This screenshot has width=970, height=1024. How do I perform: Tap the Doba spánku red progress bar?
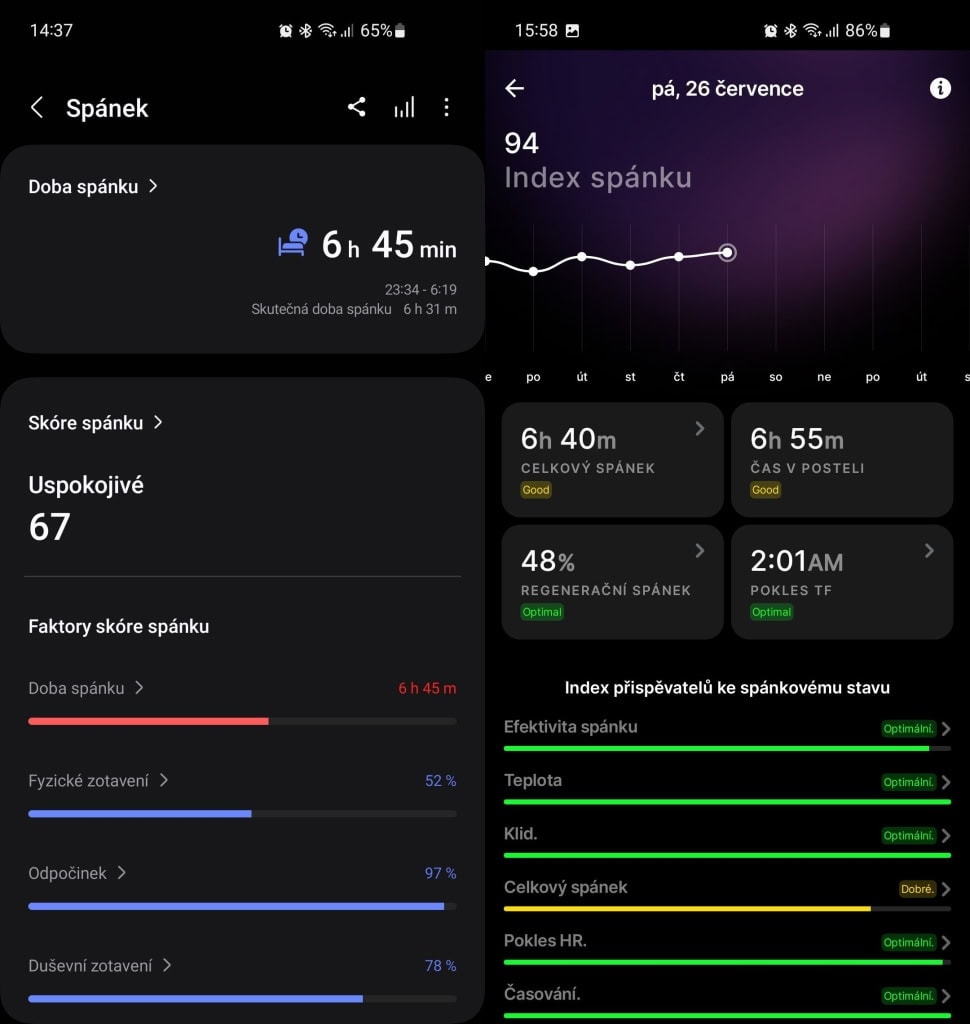click(x=148, y=721)
